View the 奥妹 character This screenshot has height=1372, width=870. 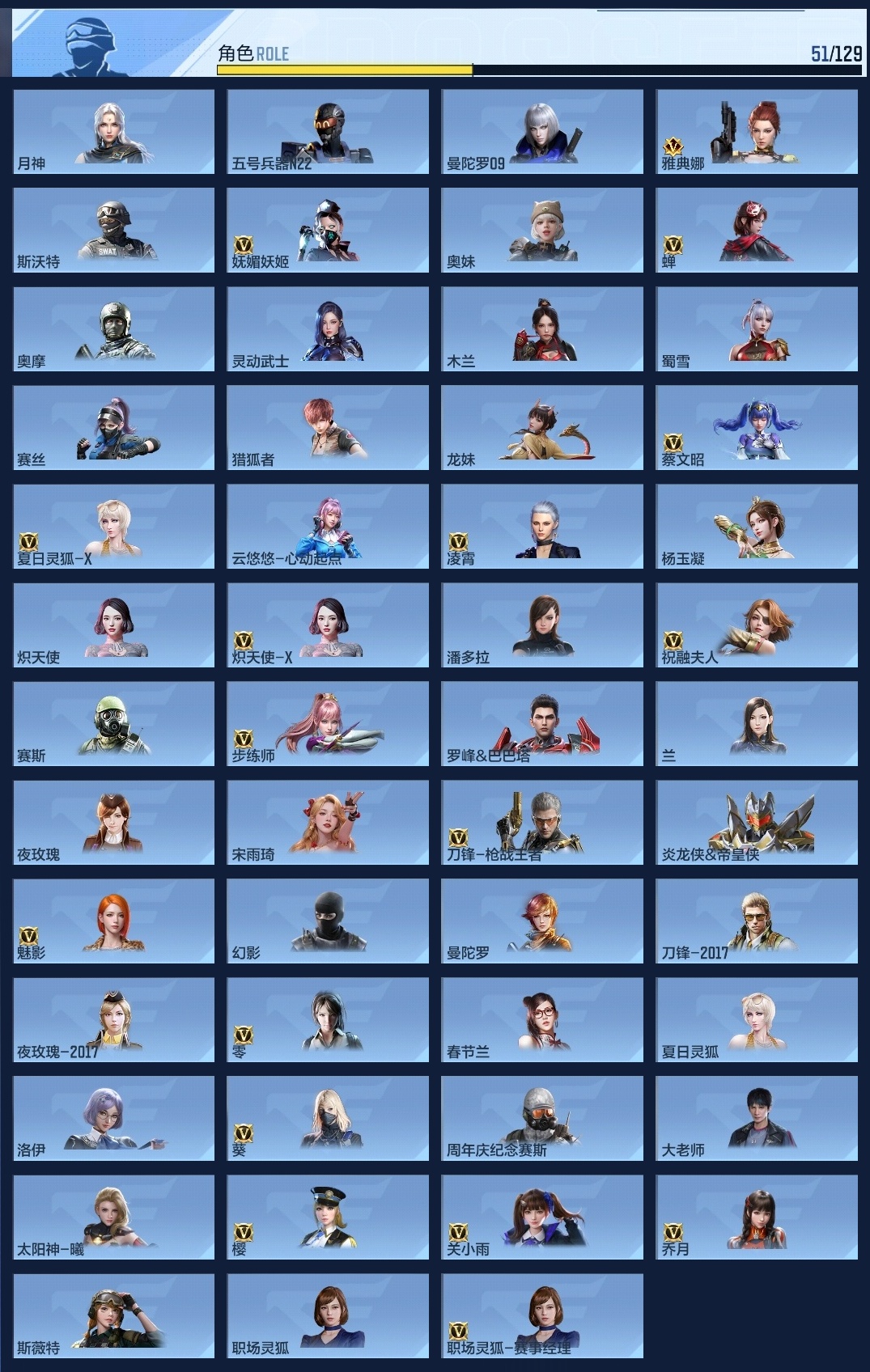click(542, 230)
